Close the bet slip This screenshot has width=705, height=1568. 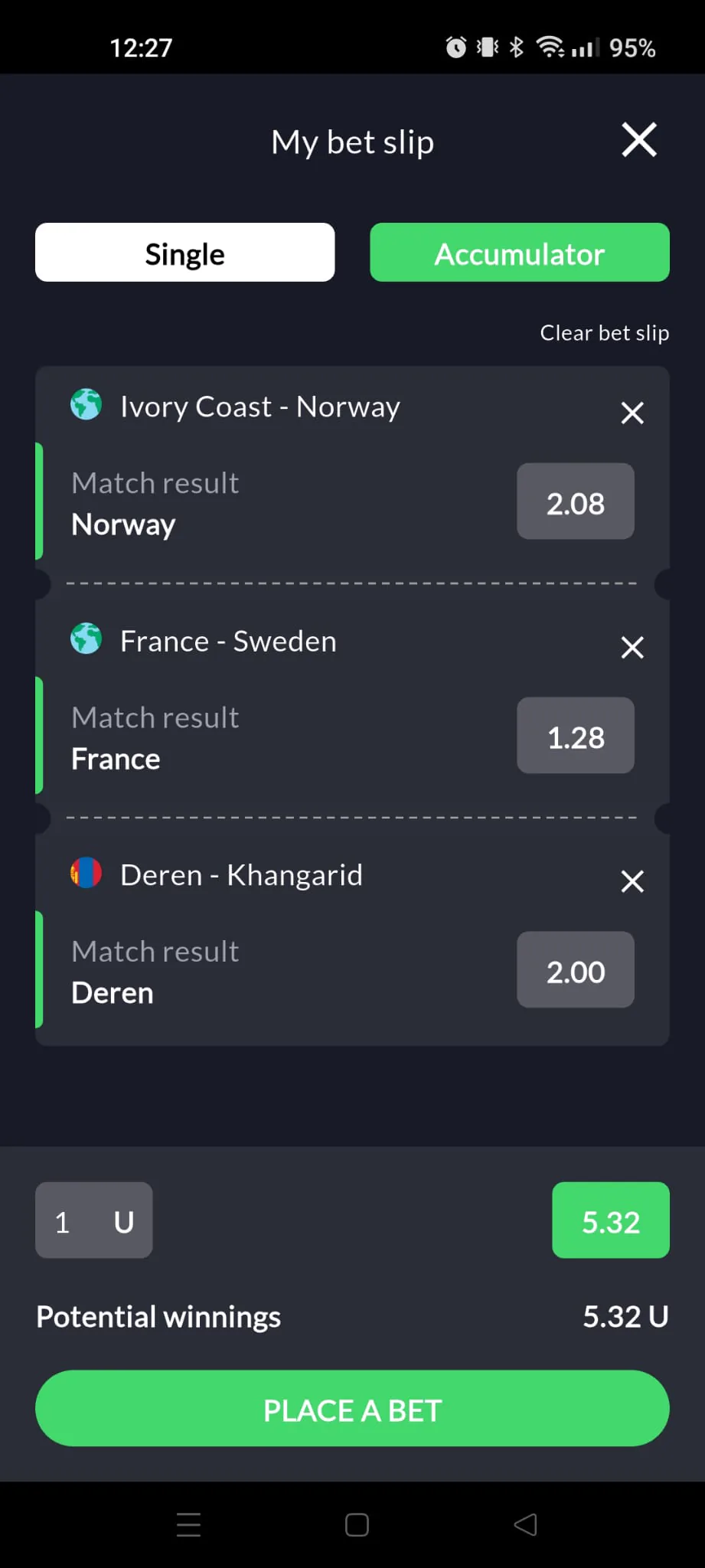pos(639,140)
